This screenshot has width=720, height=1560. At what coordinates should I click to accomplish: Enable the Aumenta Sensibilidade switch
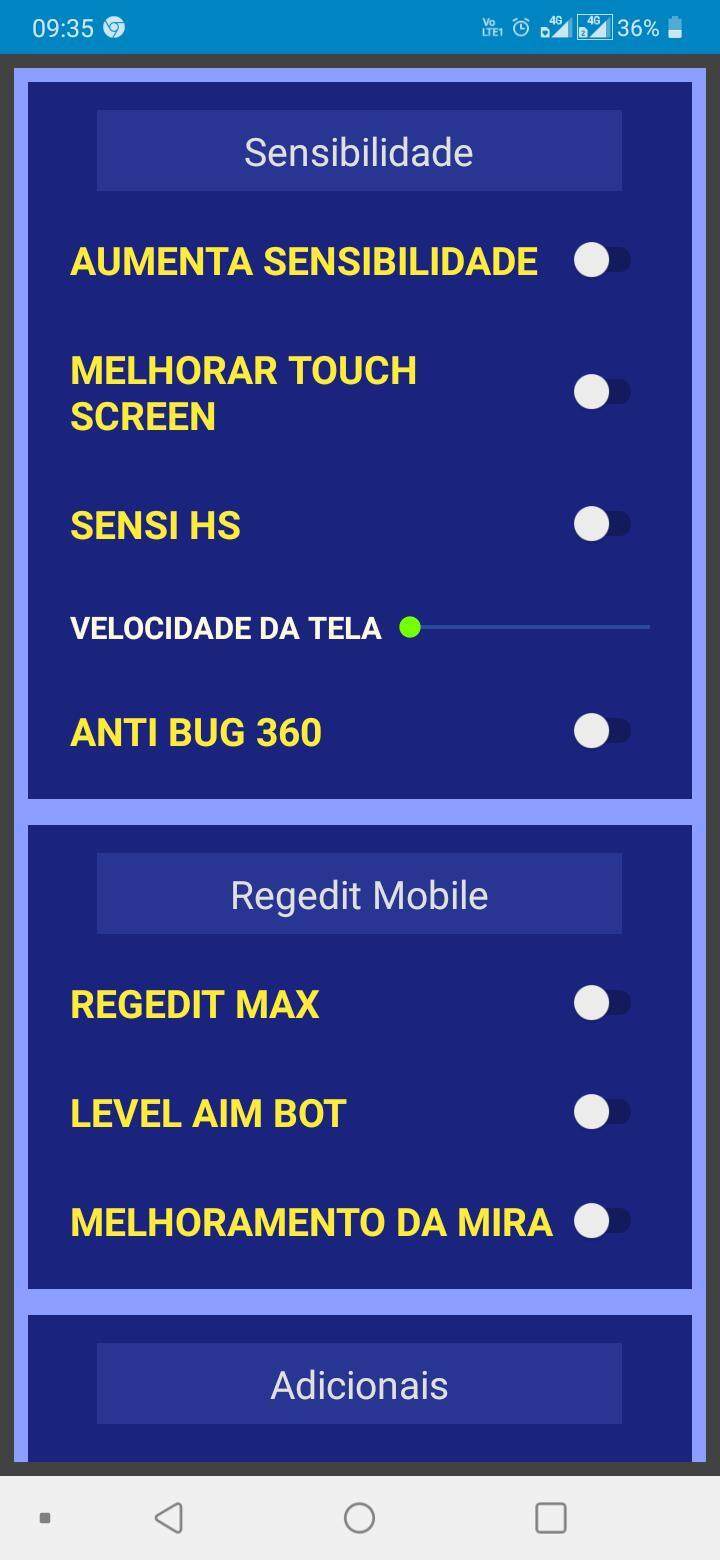(601, 261)
